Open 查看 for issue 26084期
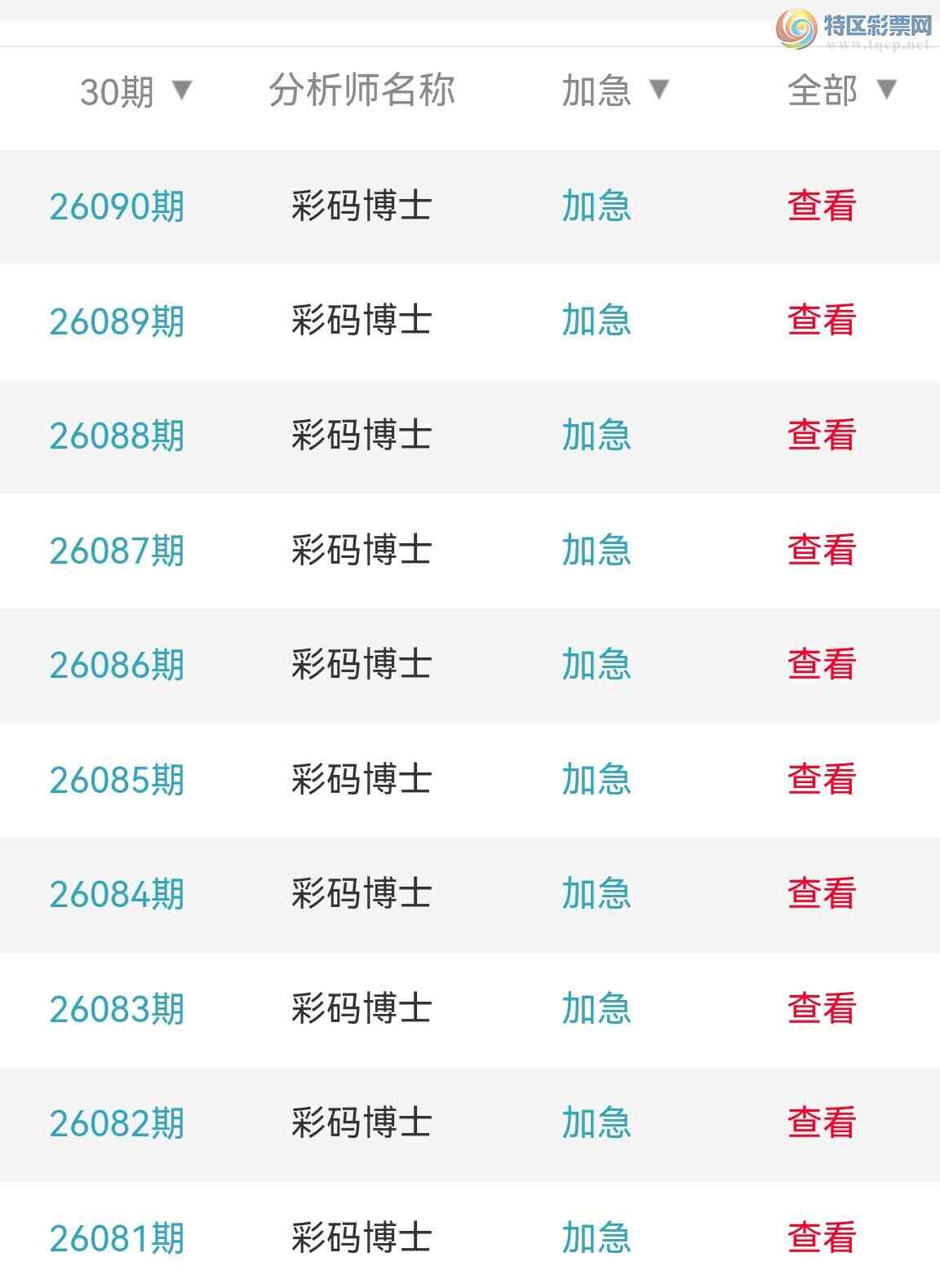 point(822,893)
